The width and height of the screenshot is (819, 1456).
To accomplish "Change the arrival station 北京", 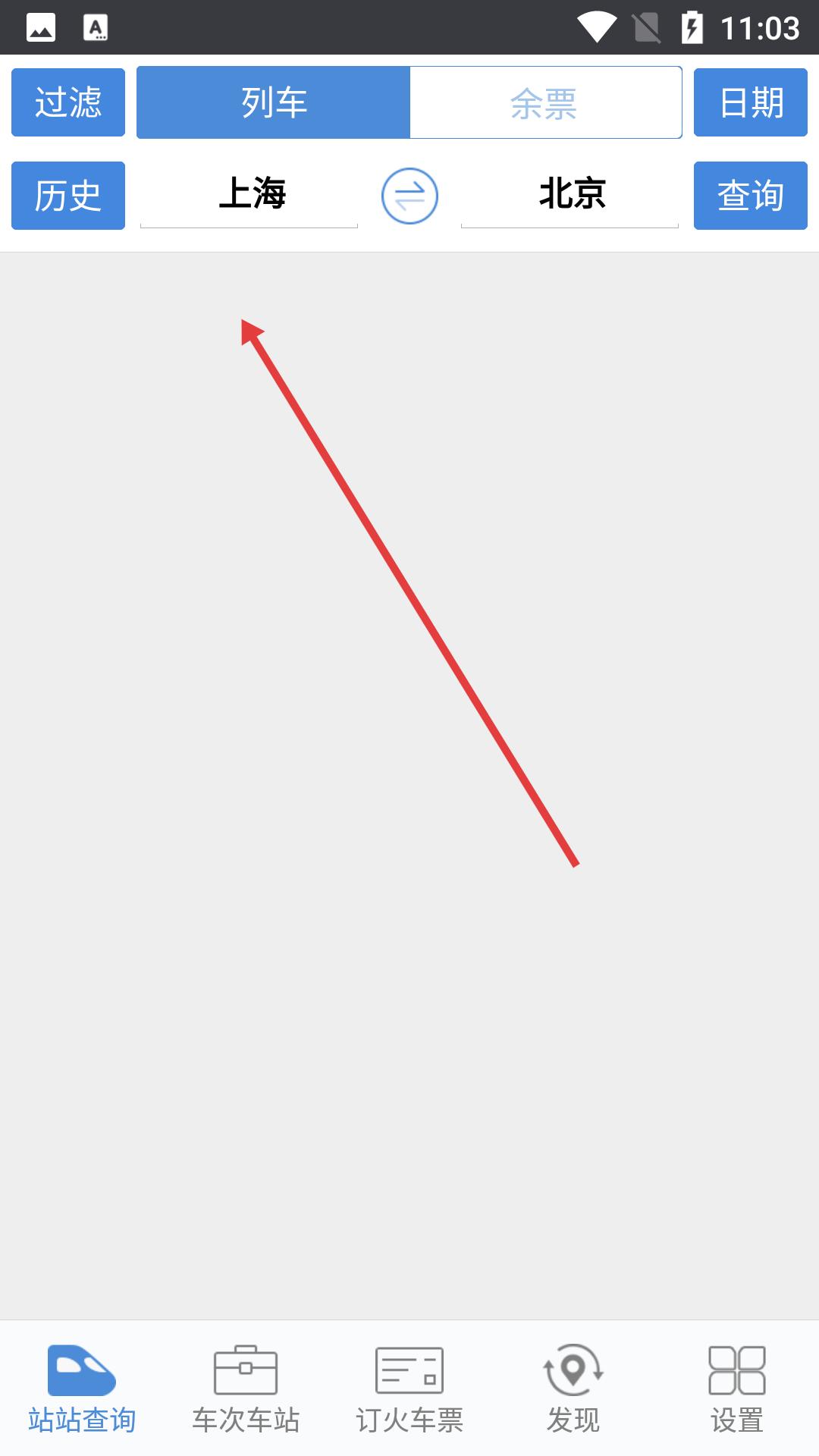I will coord(570,194).
